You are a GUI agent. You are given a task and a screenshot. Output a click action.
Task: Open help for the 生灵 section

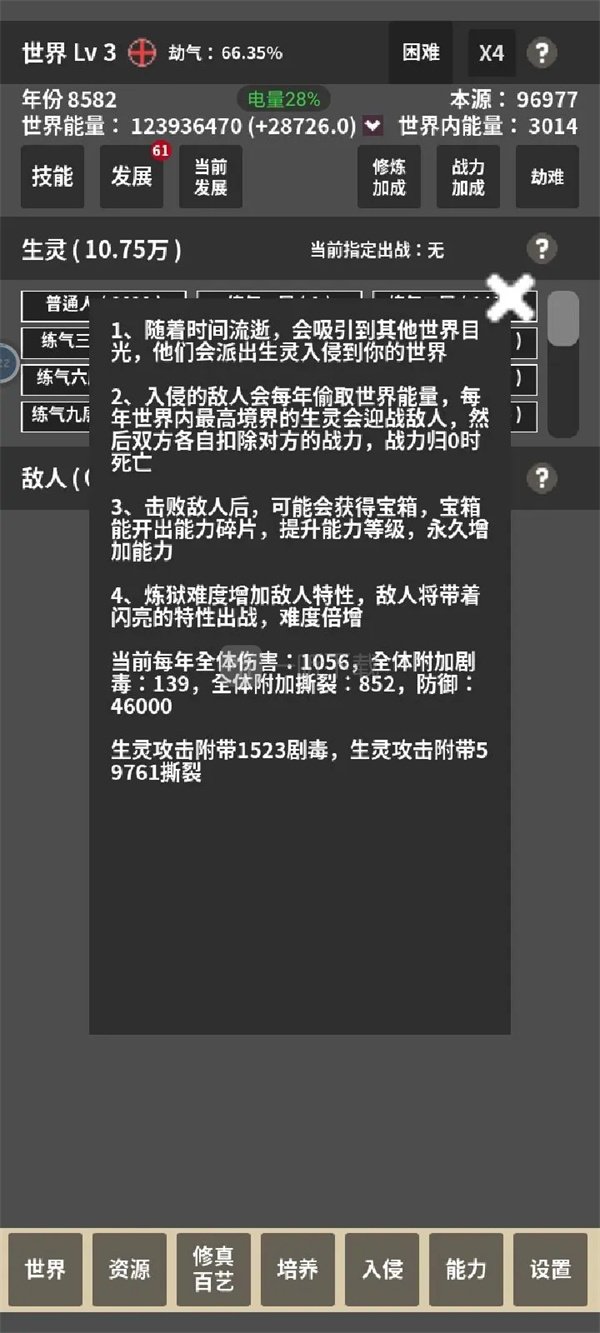coord(541,249)
